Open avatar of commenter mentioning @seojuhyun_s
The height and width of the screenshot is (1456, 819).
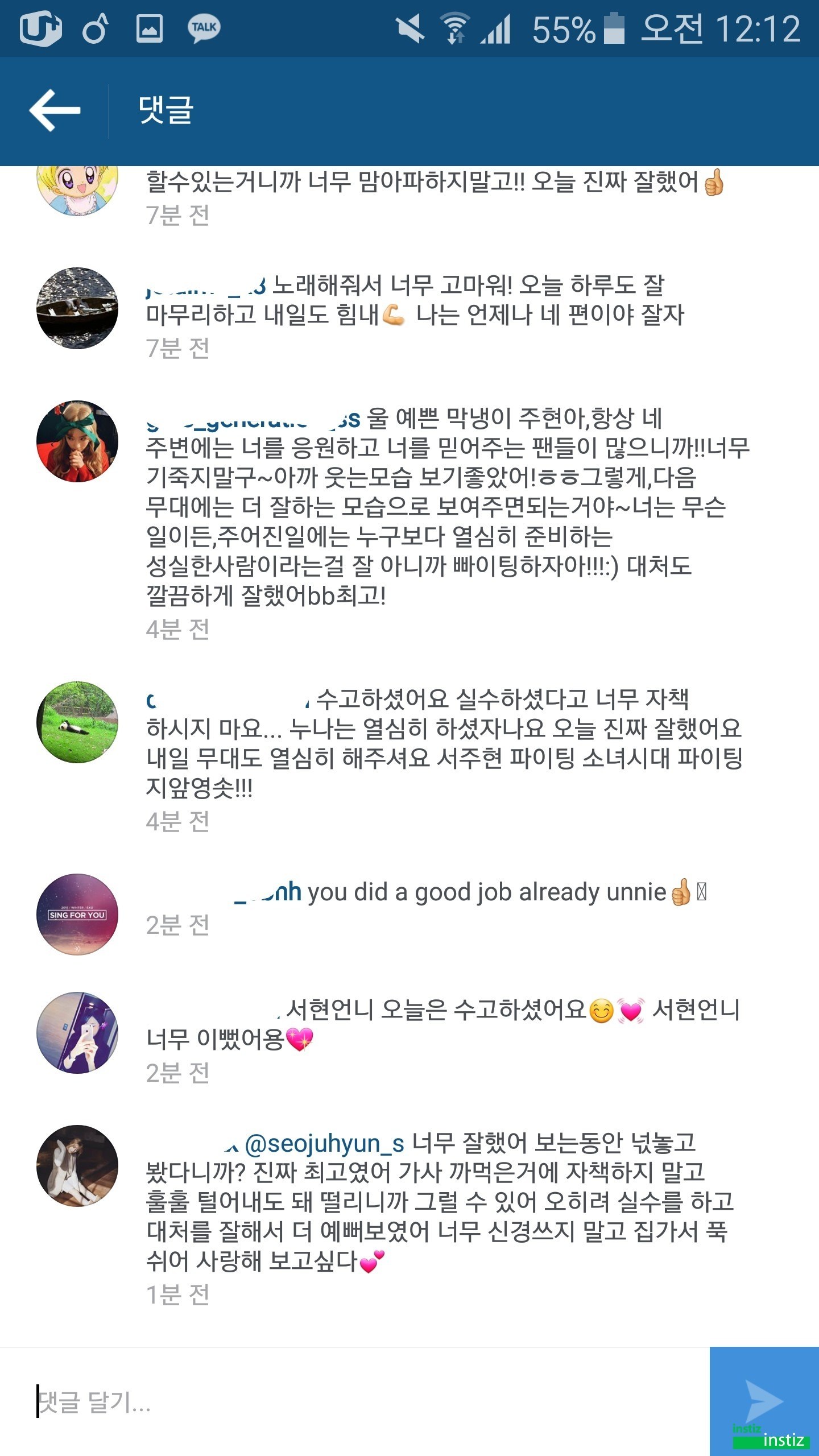[77, 1166]
